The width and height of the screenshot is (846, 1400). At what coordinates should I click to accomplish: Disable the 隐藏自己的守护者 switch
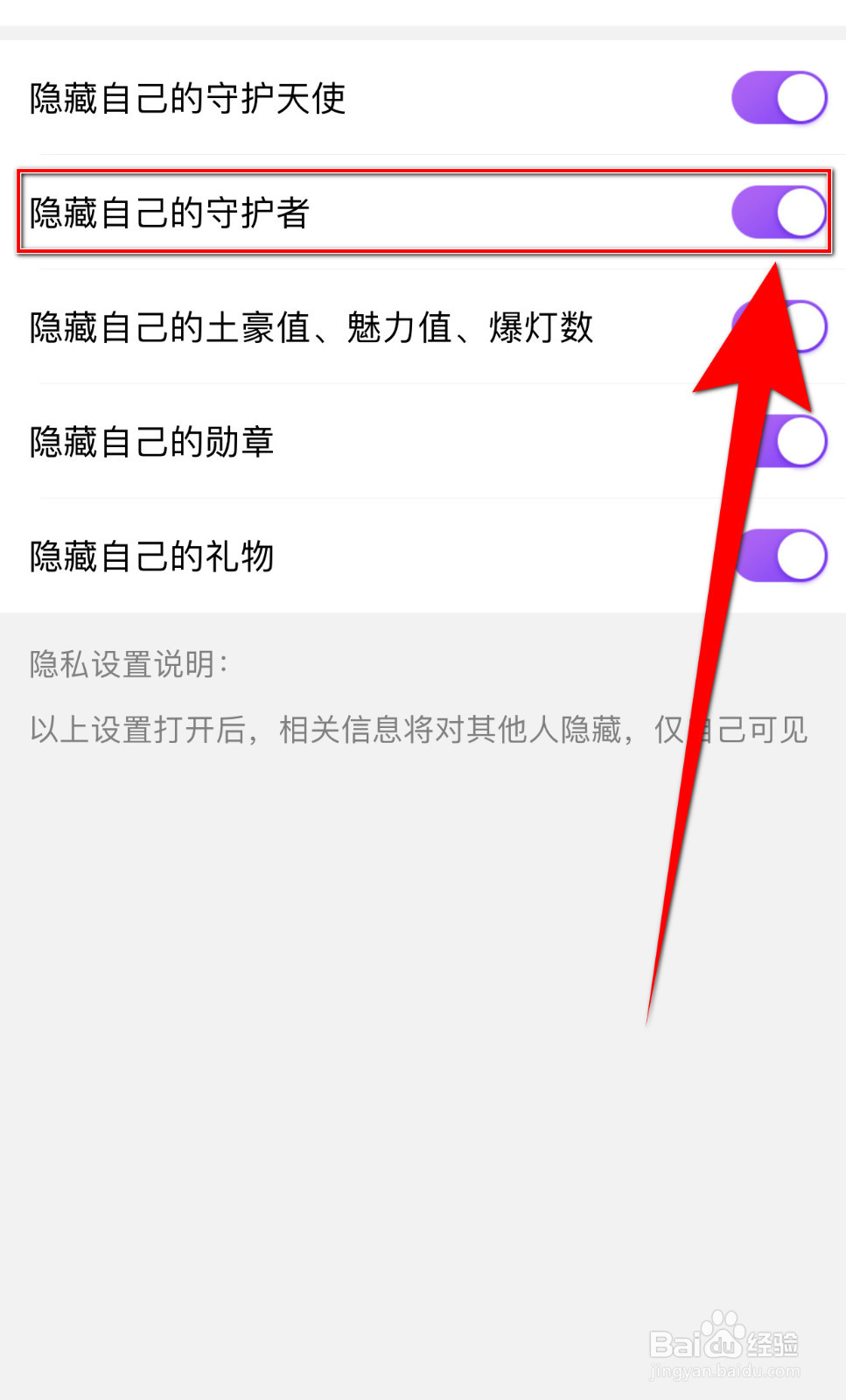point(777,211)
